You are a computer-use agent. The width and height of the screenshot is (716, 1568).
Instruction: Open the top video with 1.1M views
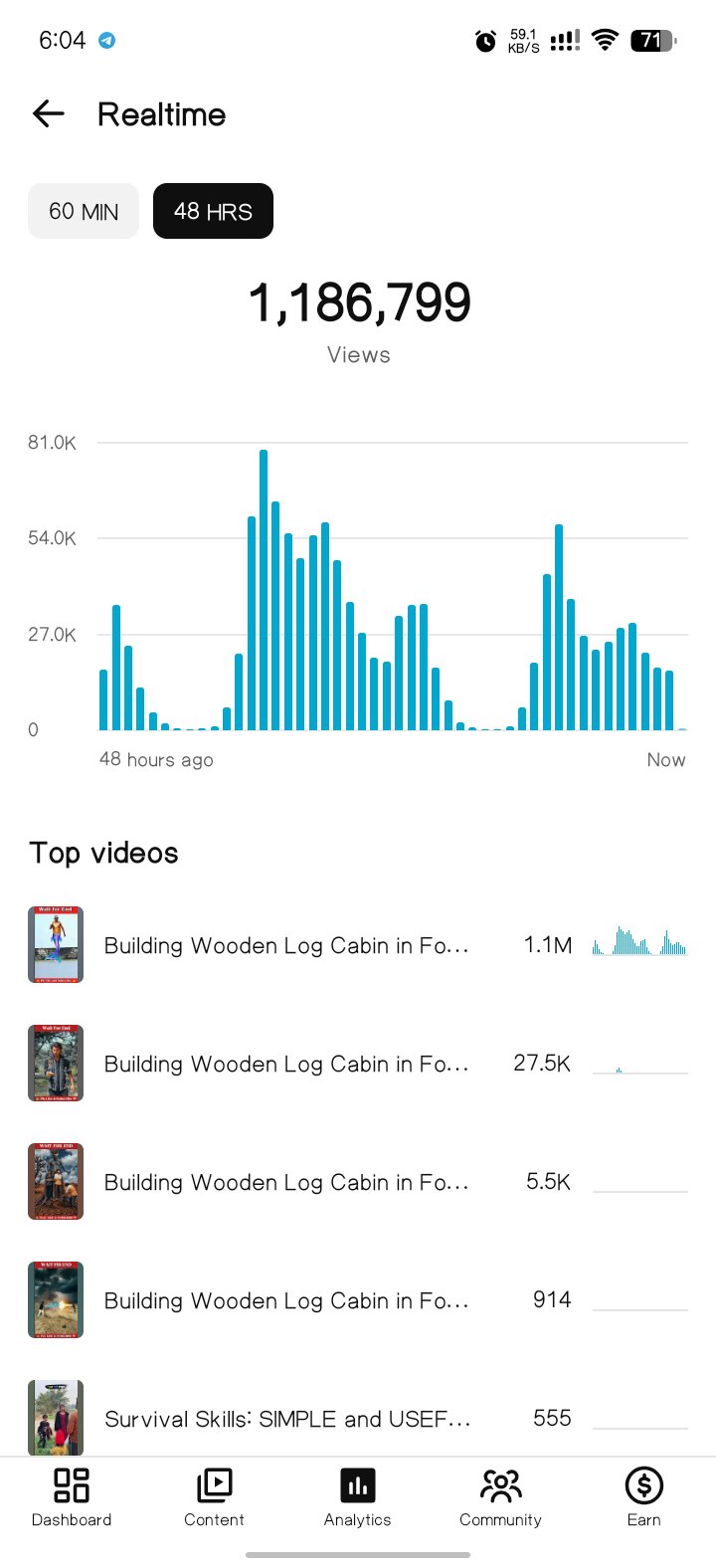click(358, 945)
